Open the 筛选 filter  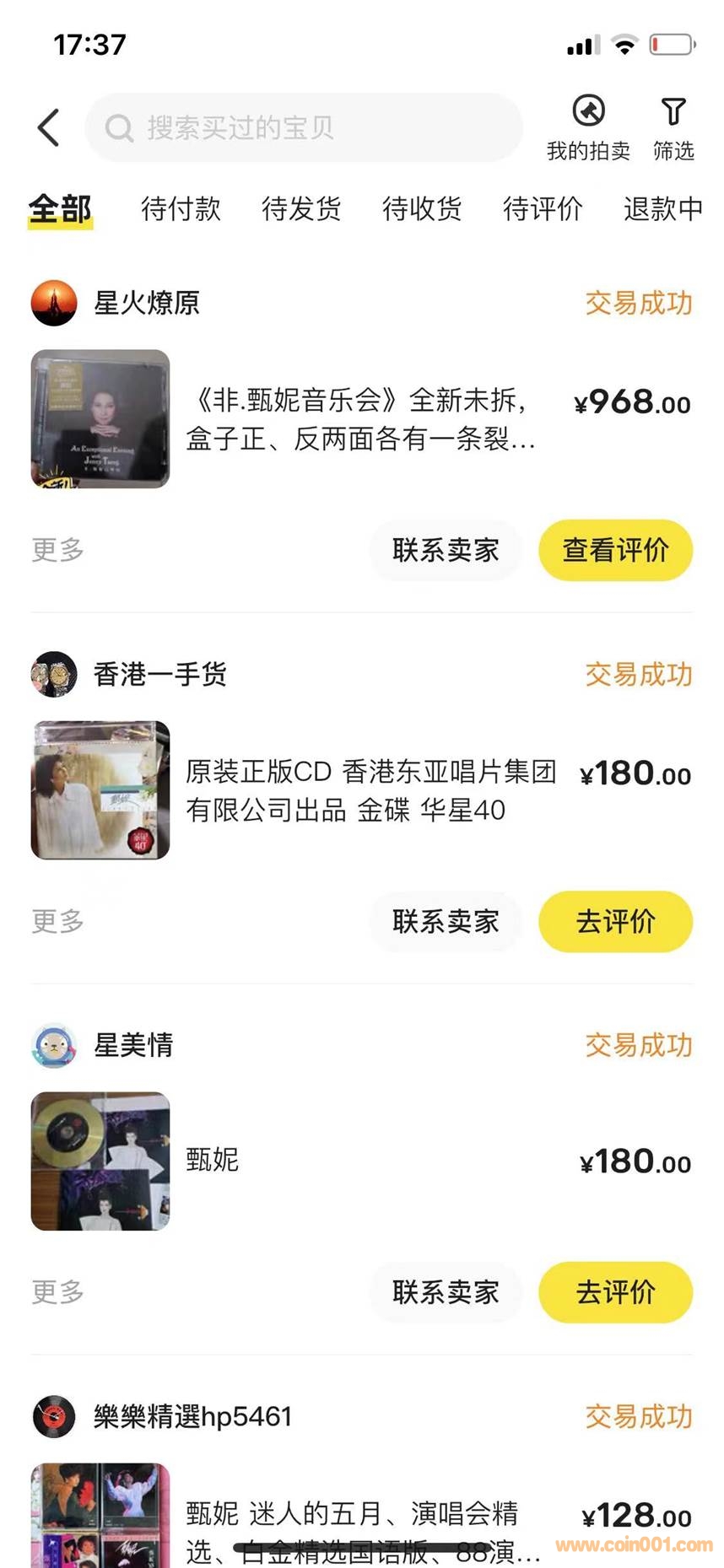click(673, 127)
